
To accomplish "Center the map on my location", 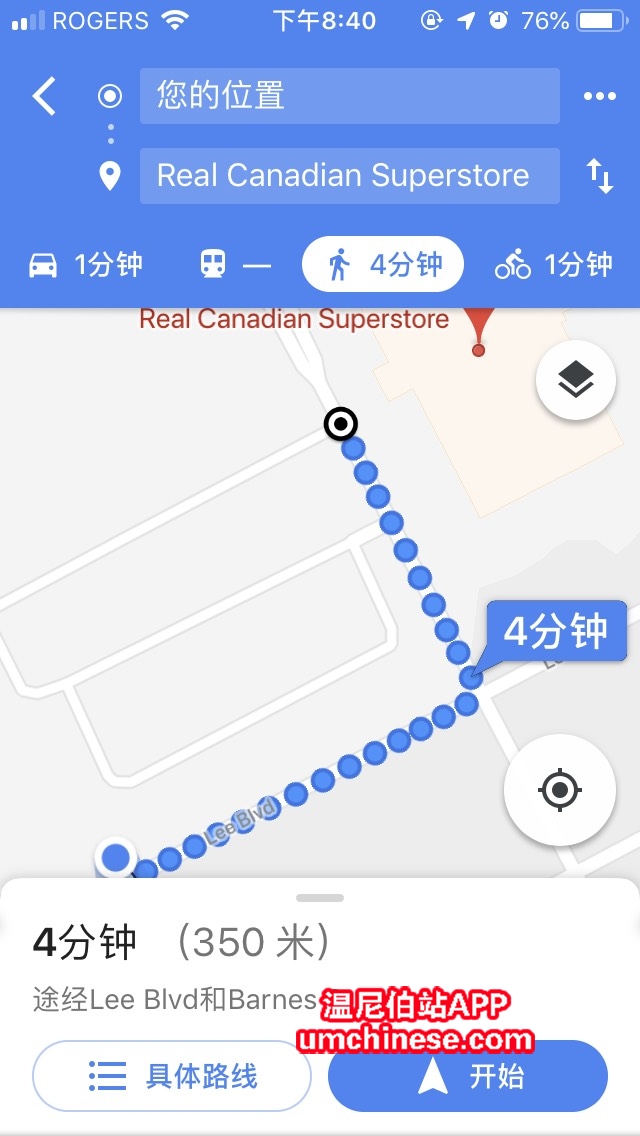I will point(559,790).
